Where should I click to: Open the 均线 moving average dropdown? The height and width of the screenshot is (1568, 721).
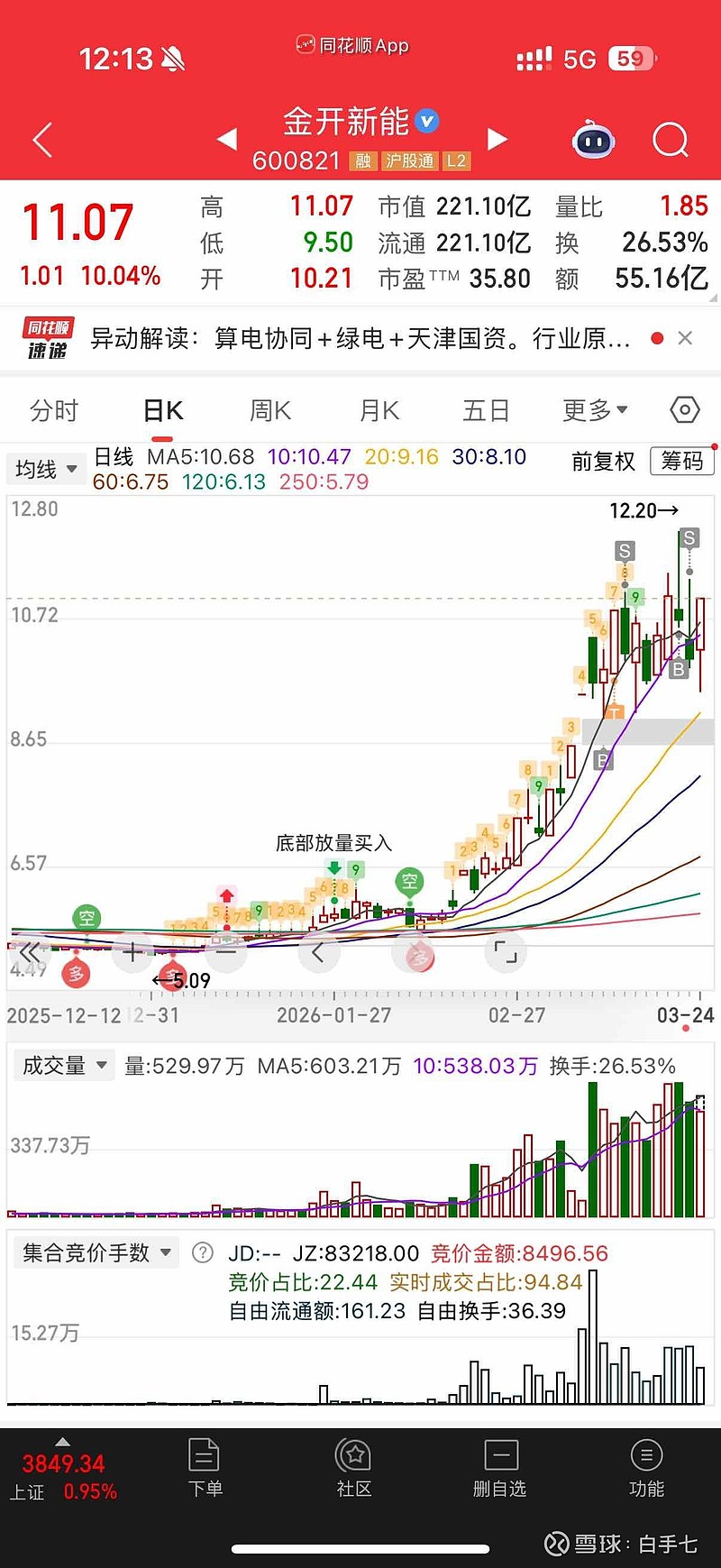[45, 469]
